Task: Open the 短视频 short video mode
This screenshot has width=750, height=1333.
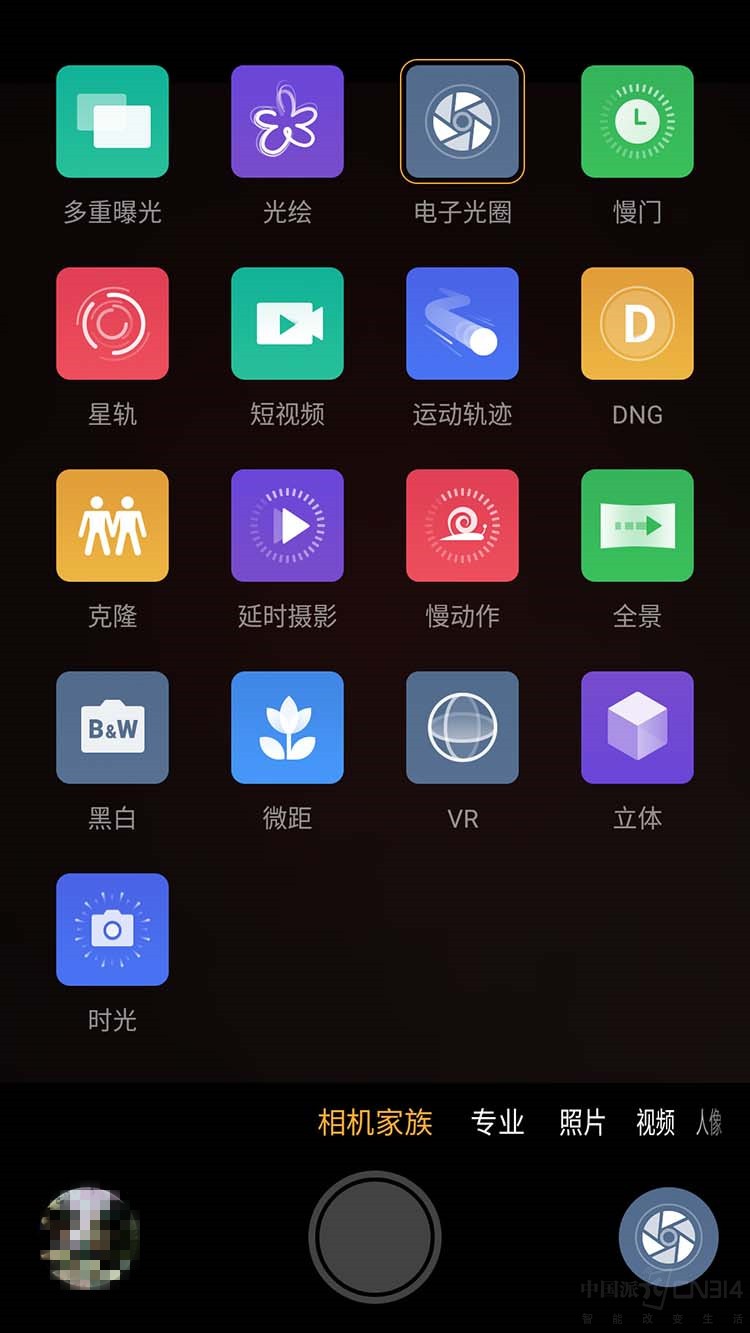Action: point(287,324)
